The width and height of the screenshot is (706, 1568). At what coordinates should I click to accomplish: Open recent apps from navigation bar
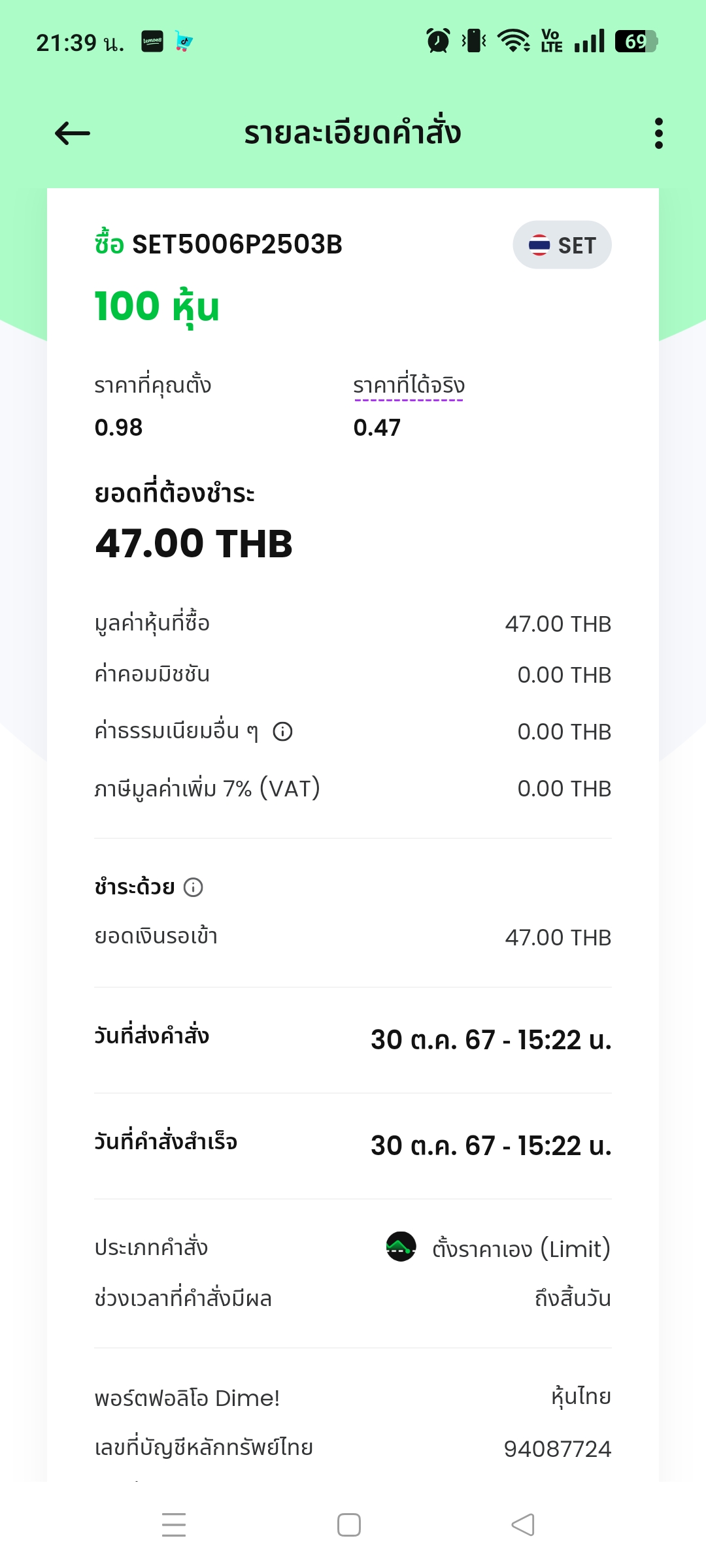[174, 1525]
